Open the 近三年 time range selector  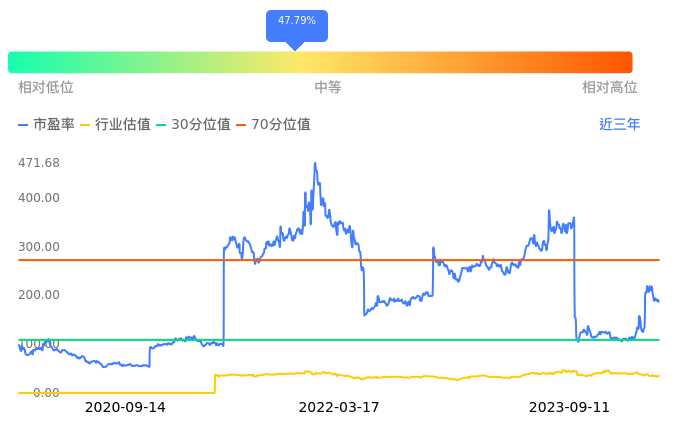(619, 124)
